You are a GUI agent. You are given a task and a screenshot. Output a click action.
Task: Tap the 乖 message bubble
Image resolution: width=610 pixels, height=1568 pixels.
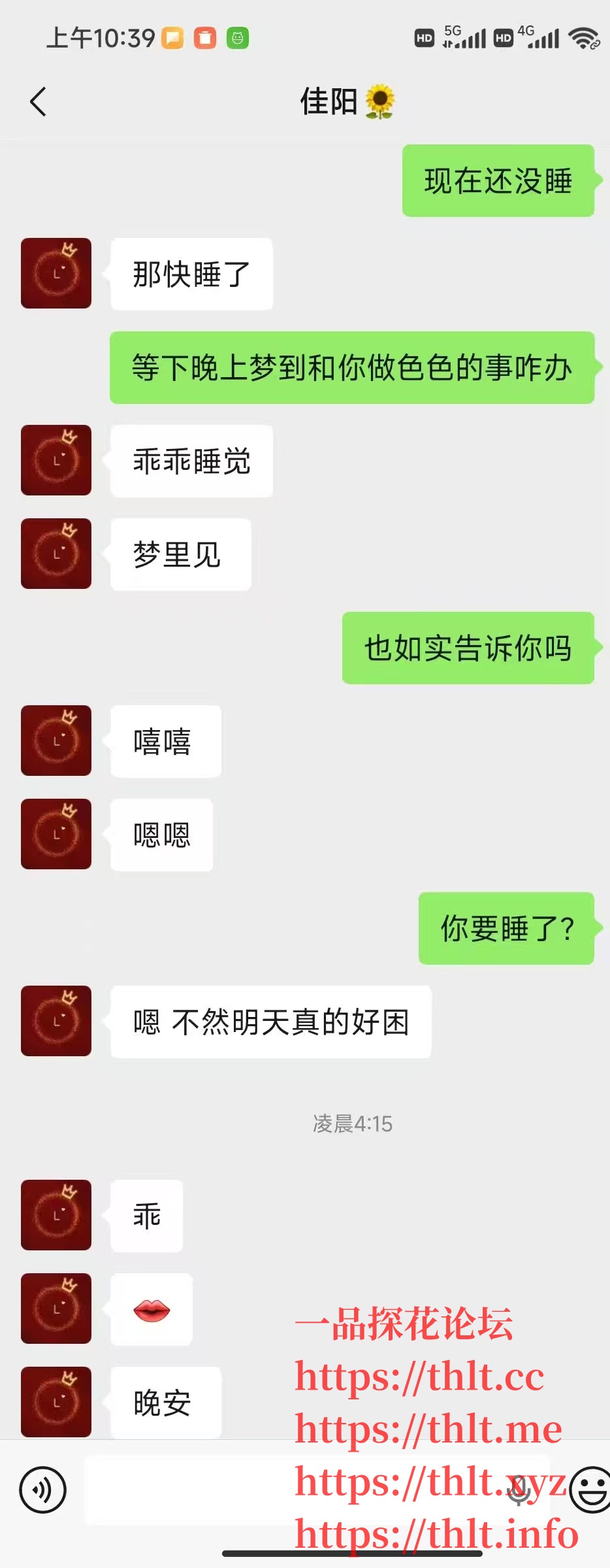(147, 1216)
